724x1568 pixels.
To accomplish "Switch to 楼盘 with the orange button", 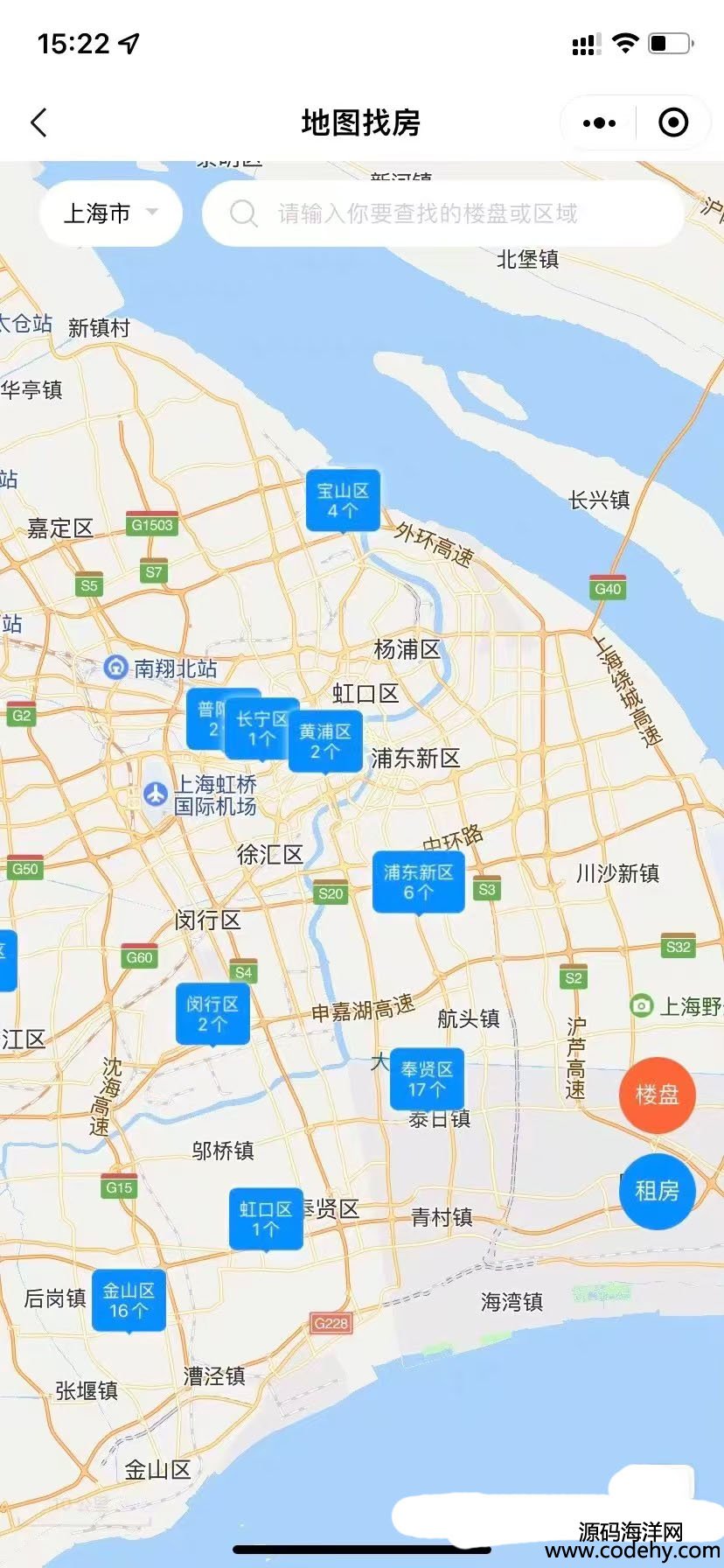I will click(657, 1095).
